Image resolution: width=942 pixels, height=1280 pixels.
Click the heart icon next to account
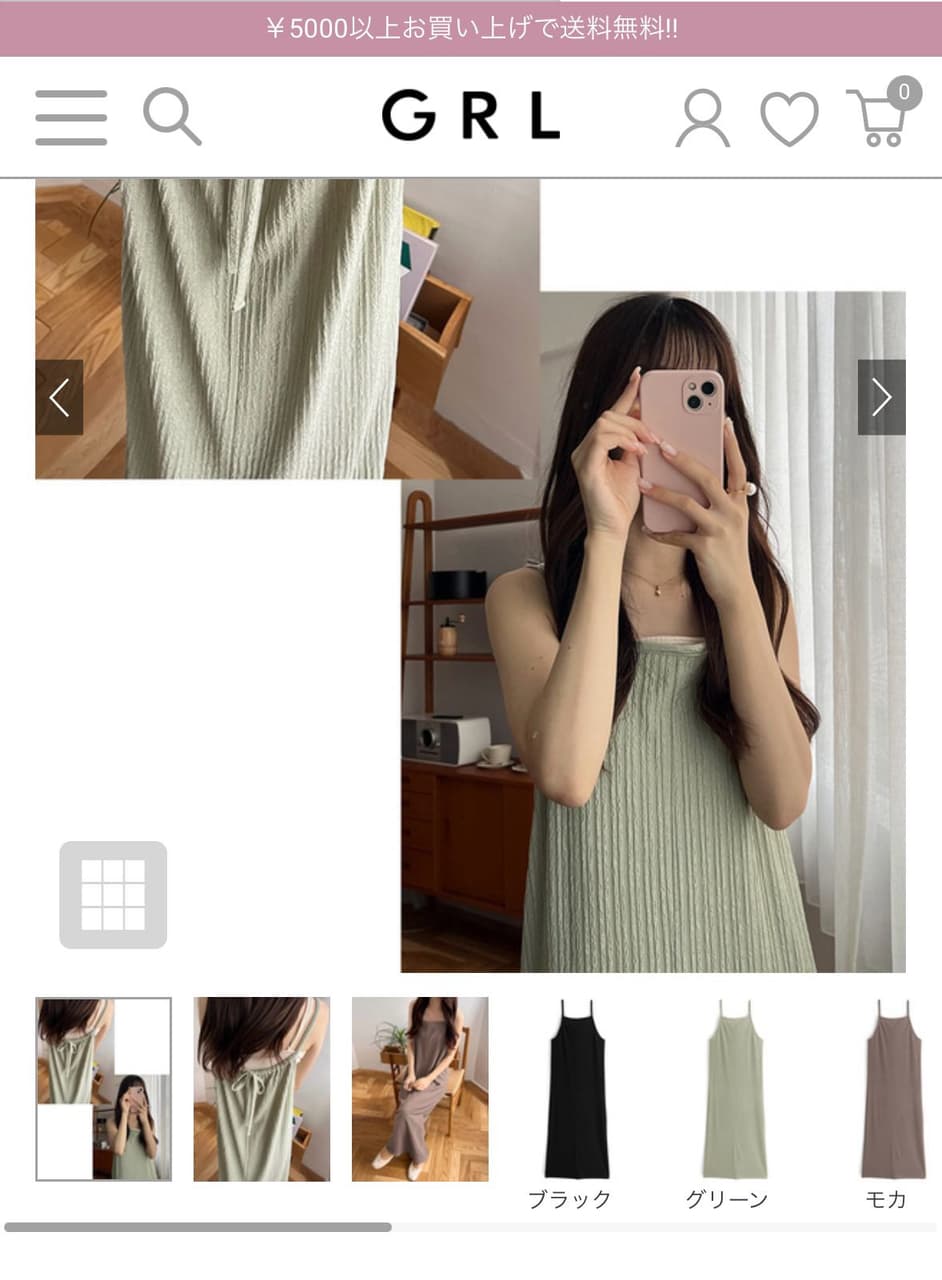[x=789, y=117]
